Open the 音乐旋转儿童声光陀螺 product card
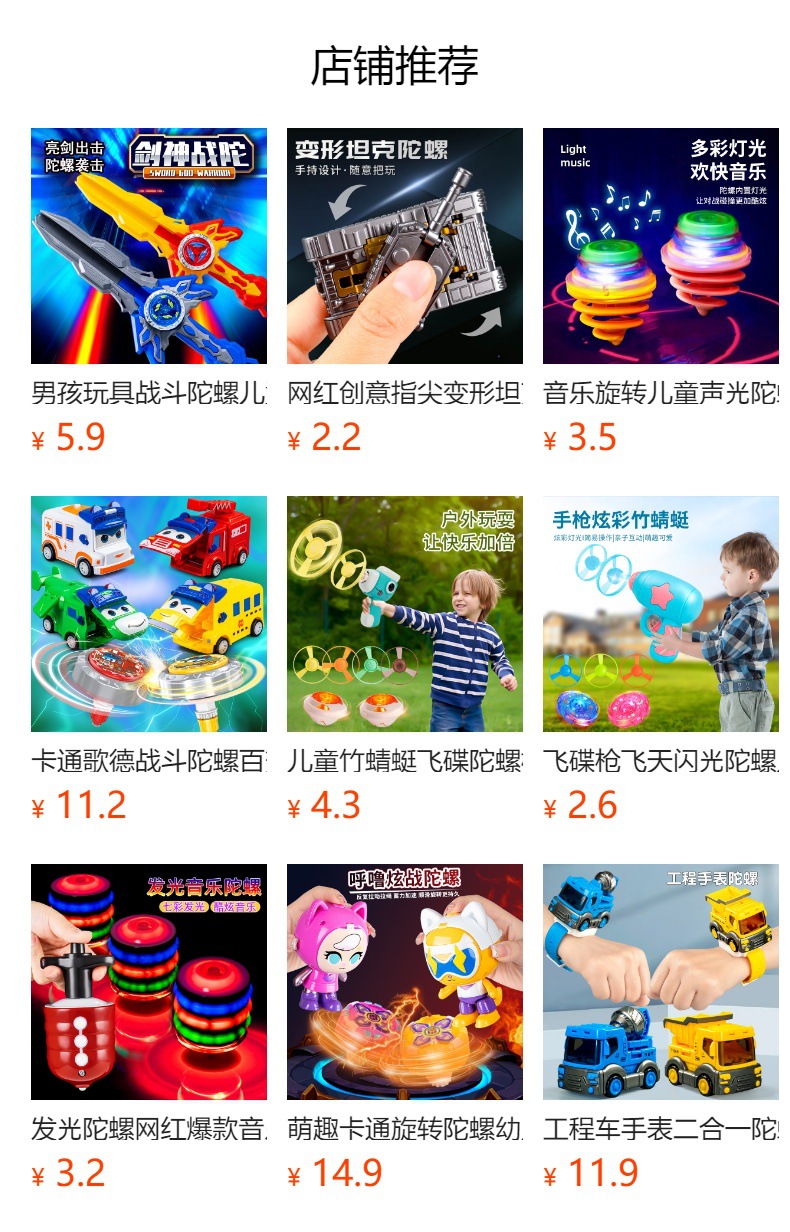The height and width of the screenshot is (1232, 790). point(660,246)
